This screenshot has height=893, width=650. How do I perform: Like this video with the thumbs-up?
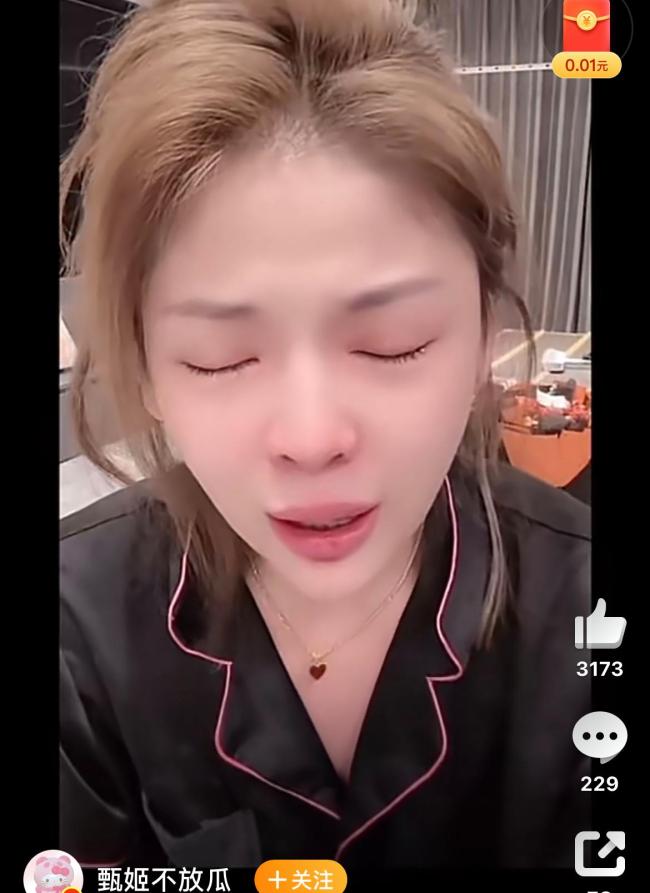click(x=600, y=626)
